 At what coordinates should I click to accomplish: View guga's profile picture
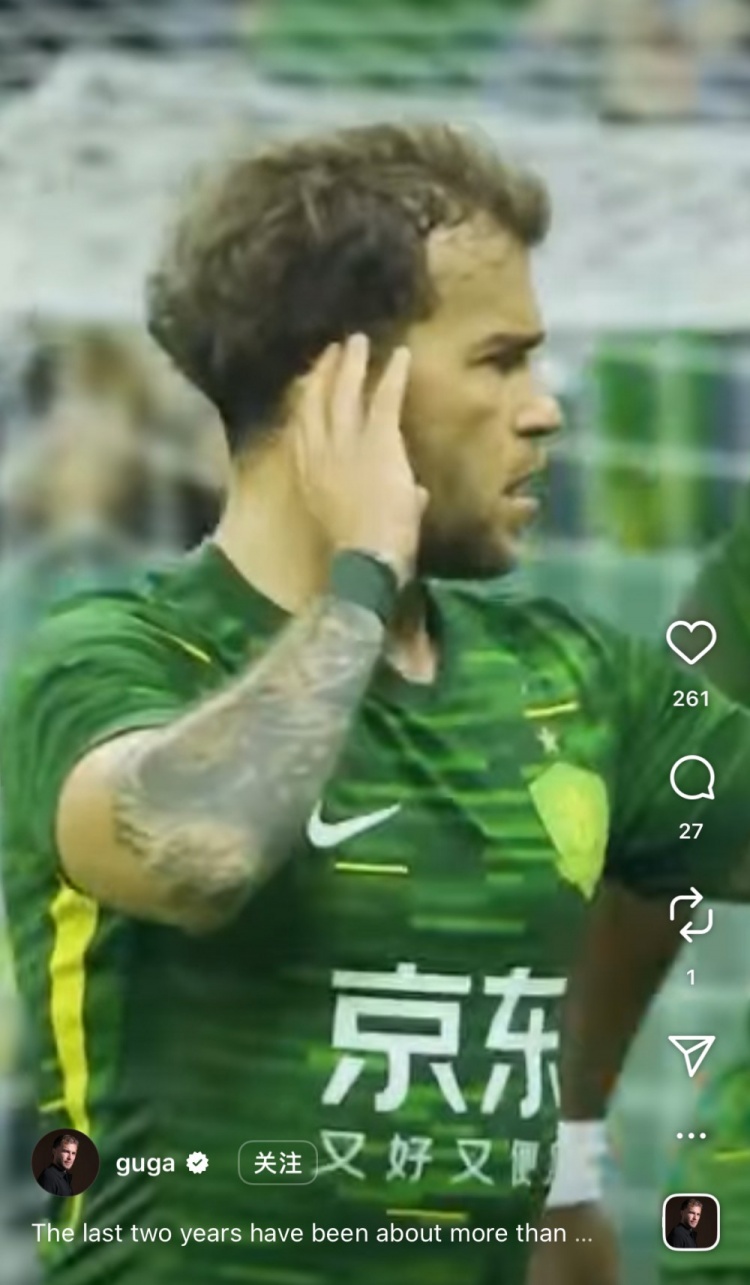tap(66, 1162)
